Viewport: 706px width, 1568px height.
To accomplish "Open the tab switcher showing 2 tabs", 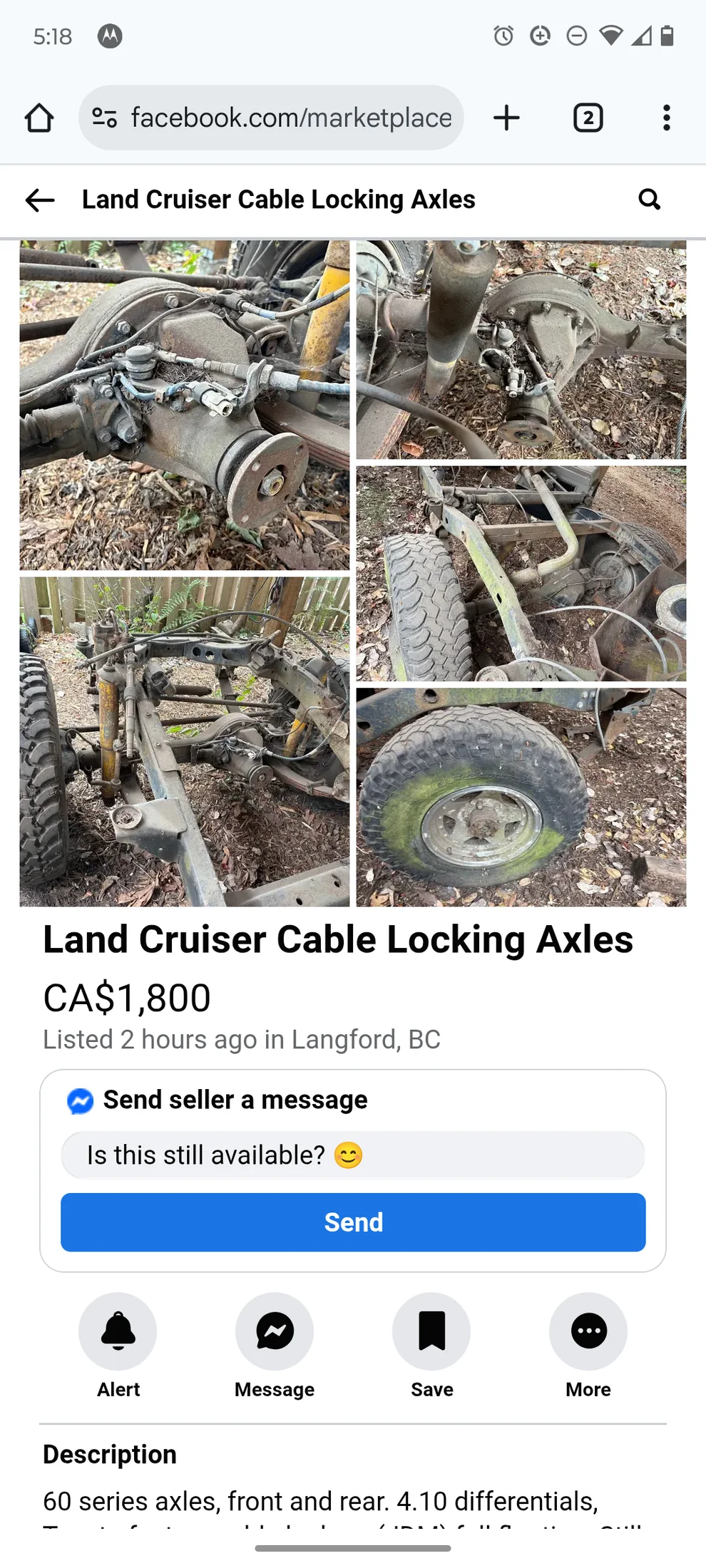I will coord(588,118).
